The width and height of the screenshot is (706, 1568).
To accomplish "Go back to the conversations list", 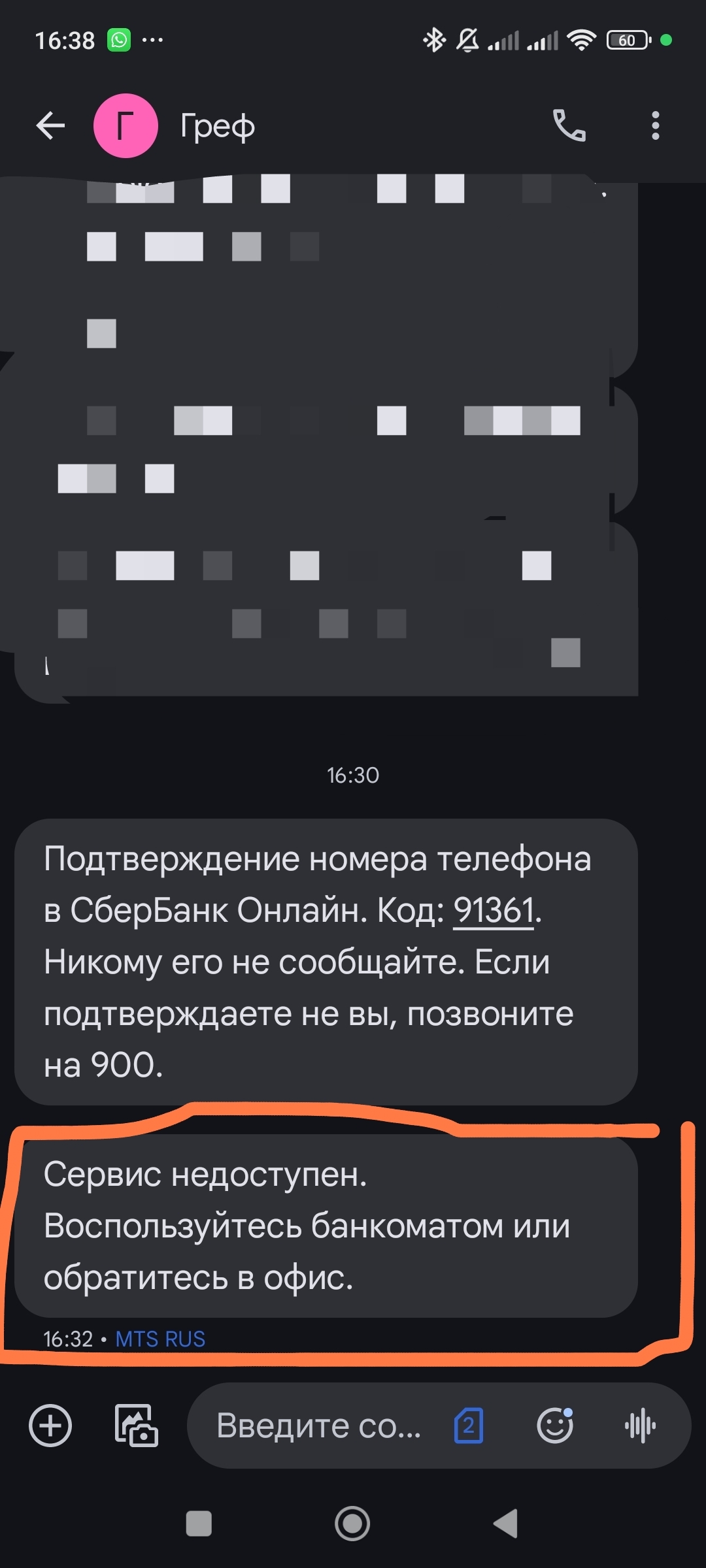I will click(x=50, y=125).
